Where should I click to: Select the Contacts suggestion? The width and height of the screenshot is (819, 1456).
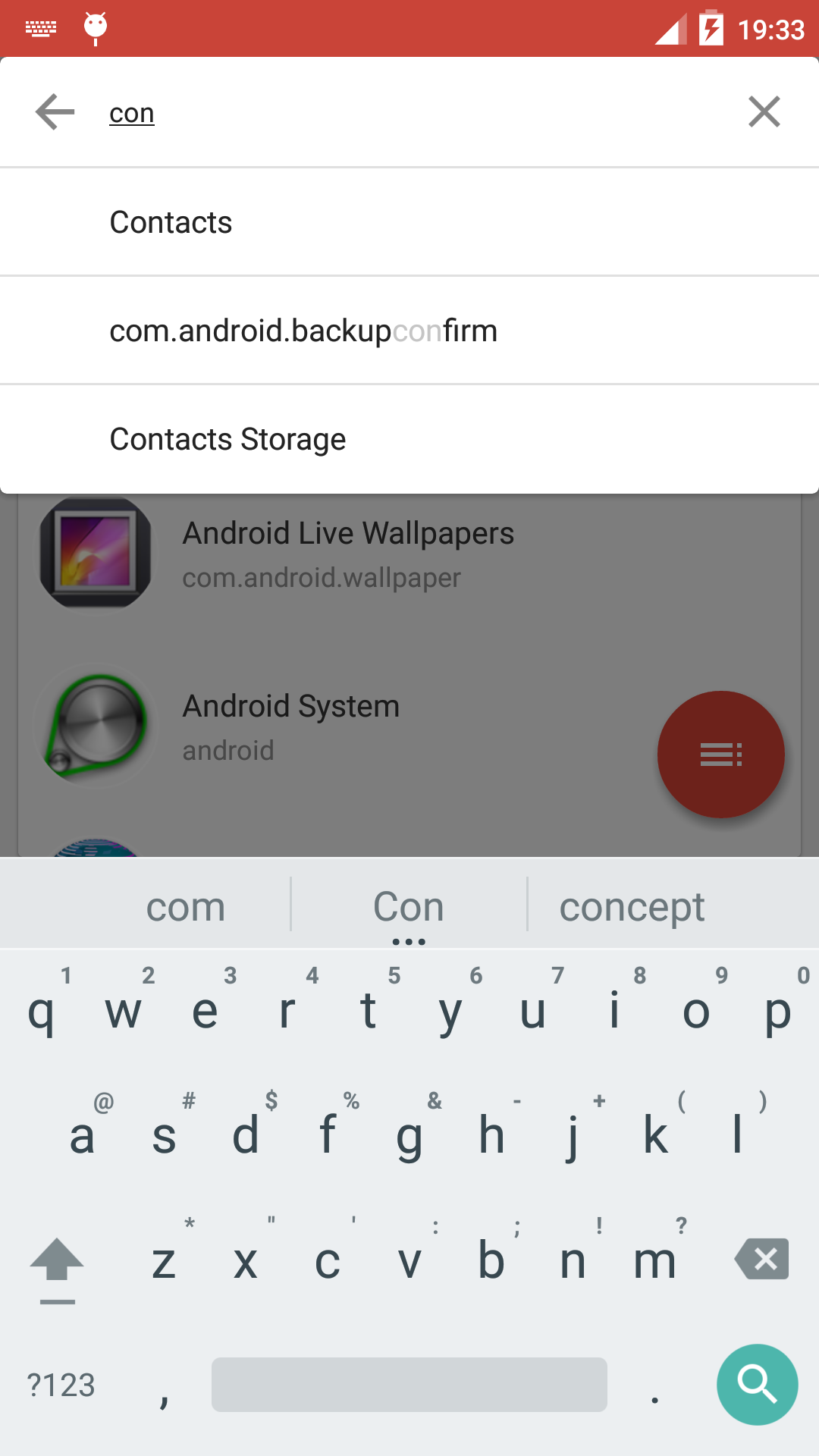coord(409,222)
